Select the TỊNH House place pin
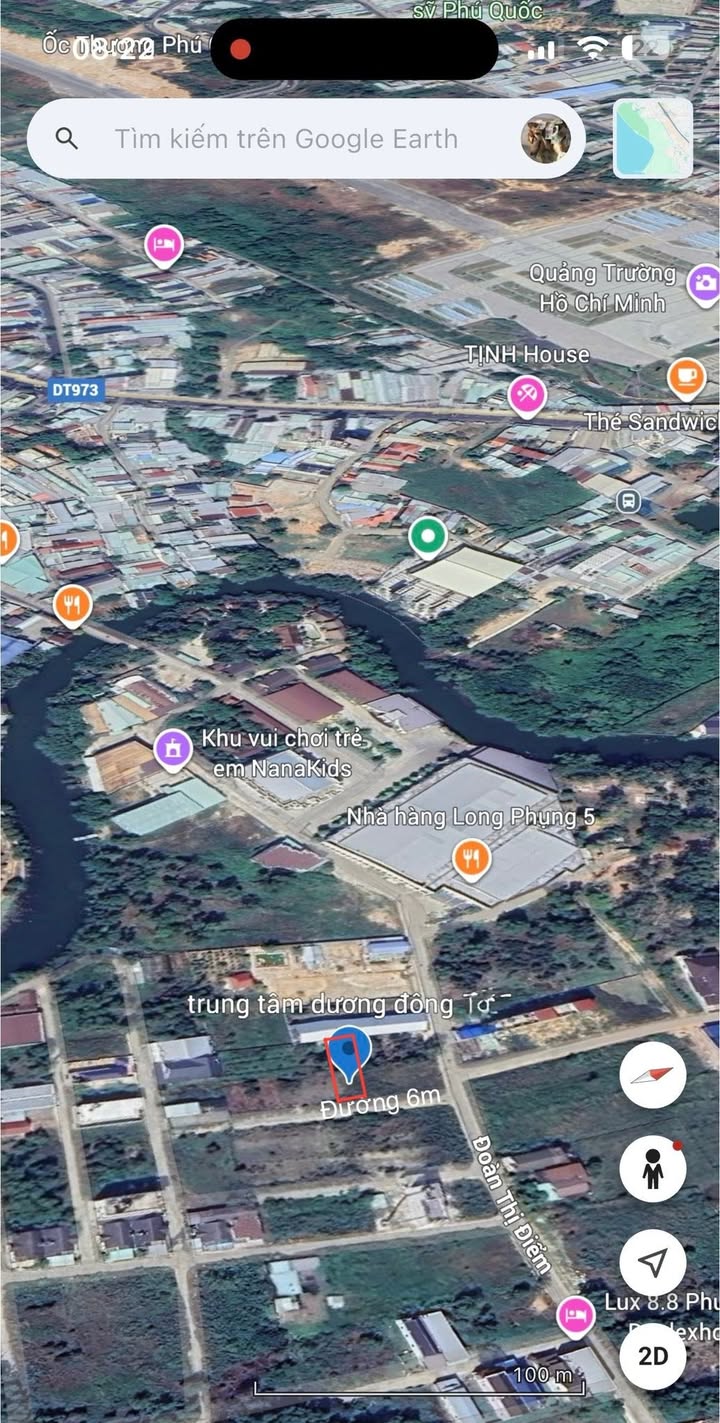Viewport: 720px width, 1423px height. point(527,395)
